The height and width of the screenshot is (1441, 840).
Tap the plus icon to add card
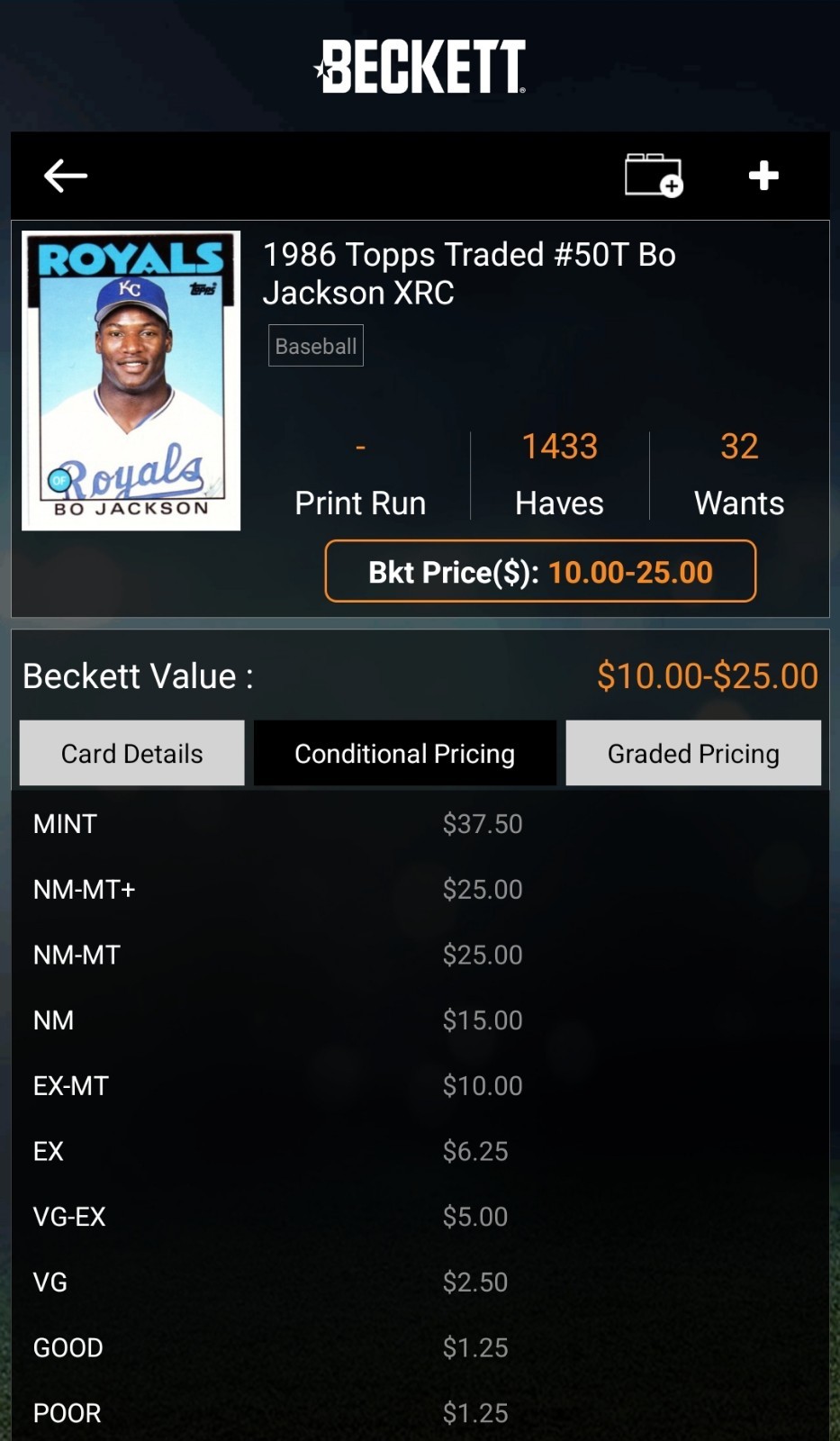click(x=763, y=176)
